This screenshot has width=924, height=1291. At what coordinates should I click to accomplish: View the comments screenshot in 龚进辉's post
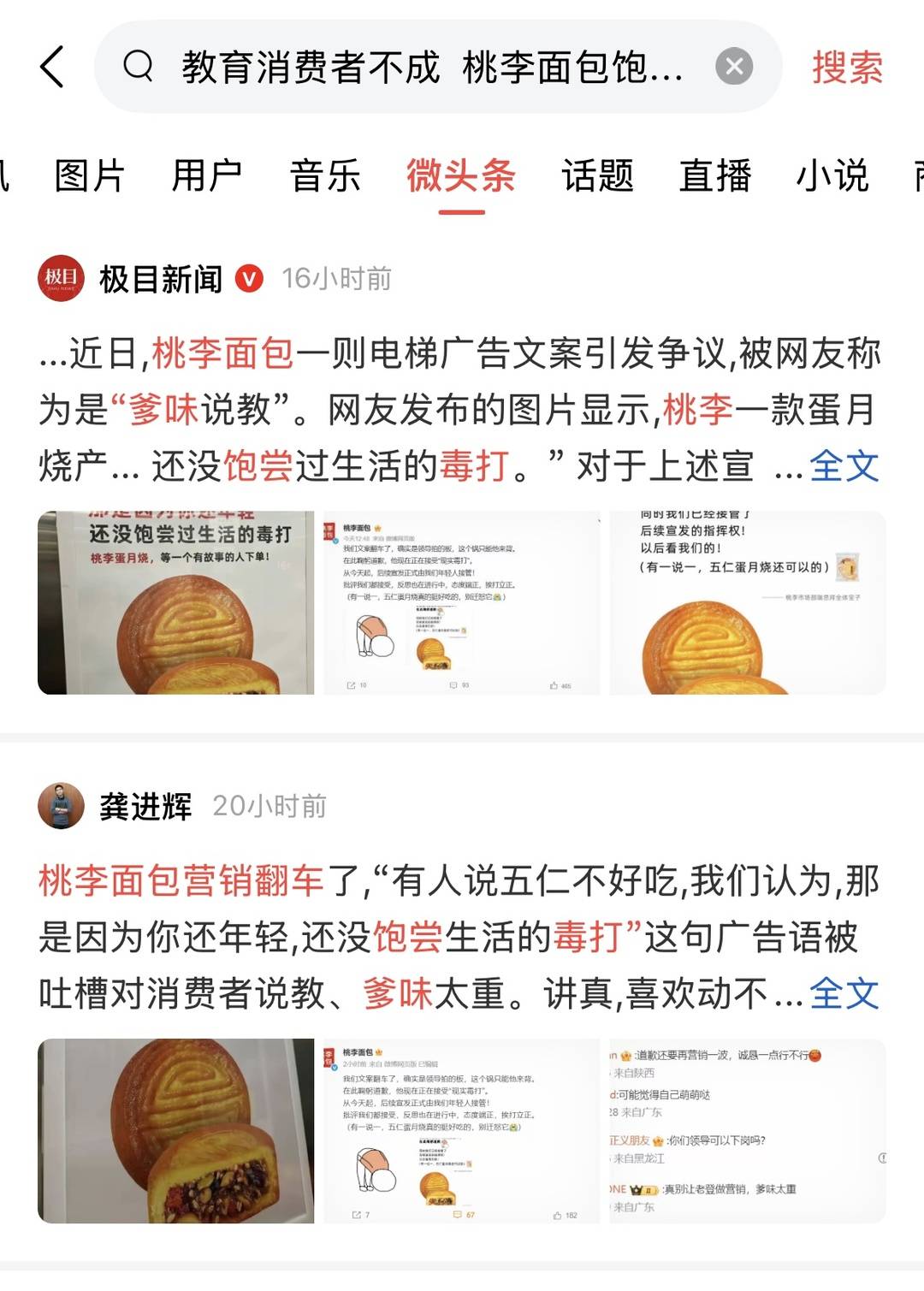point(748,1130)
